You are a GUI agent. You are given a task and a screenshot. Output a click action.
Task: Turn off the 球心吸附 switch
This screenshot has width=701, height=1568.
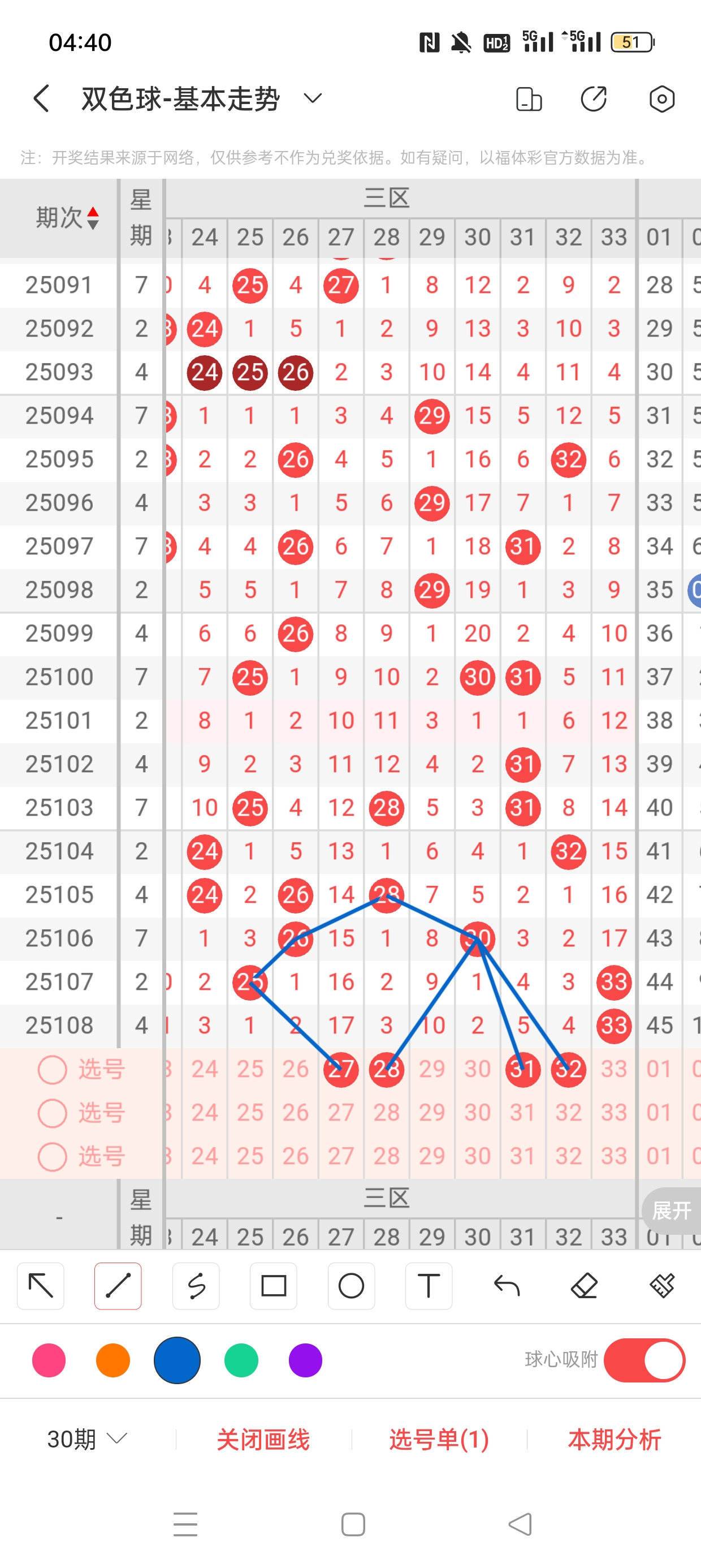click(644, 1360)
